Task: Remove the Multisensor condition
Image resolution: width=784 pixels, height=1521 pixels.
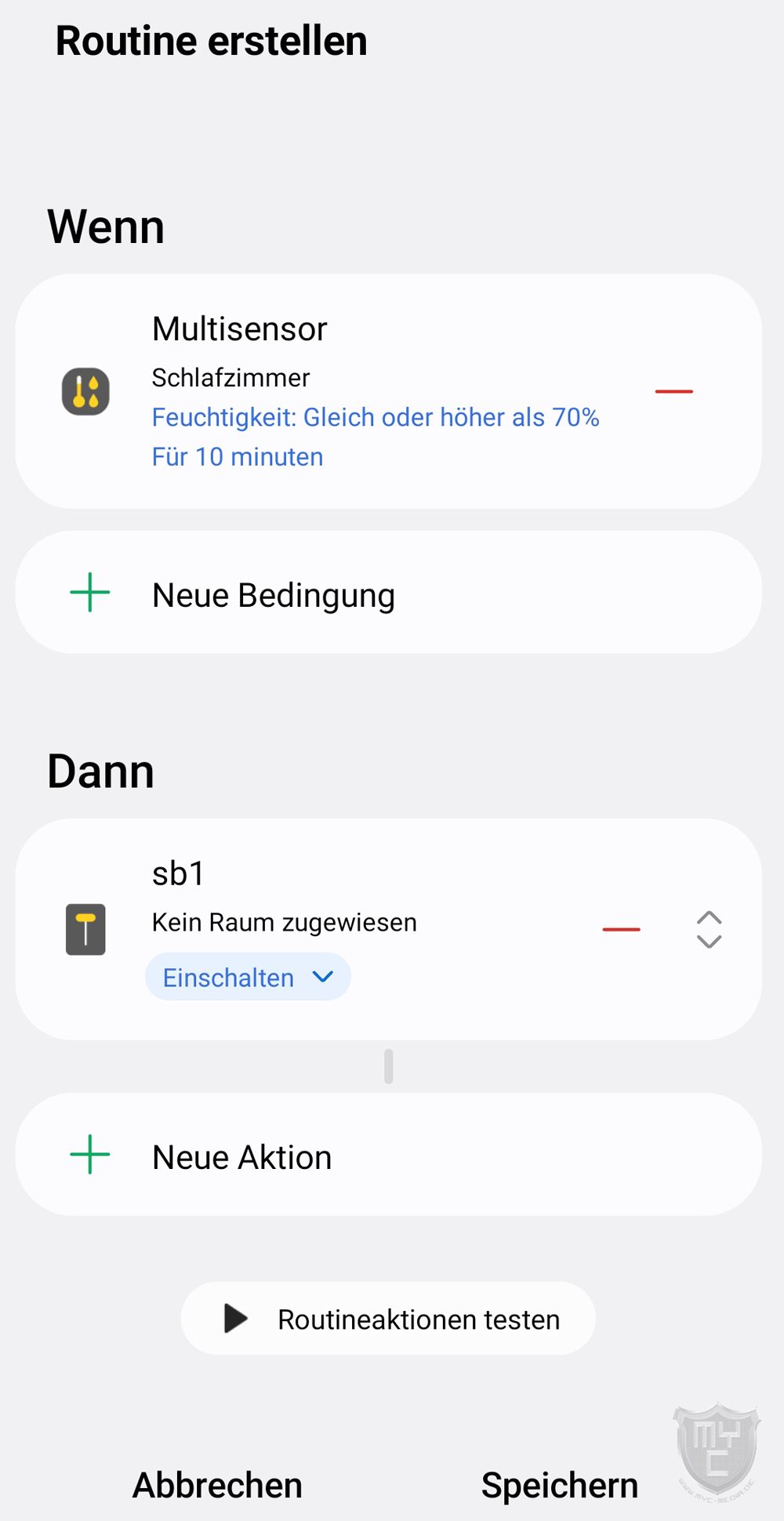Action: (673, 390)
